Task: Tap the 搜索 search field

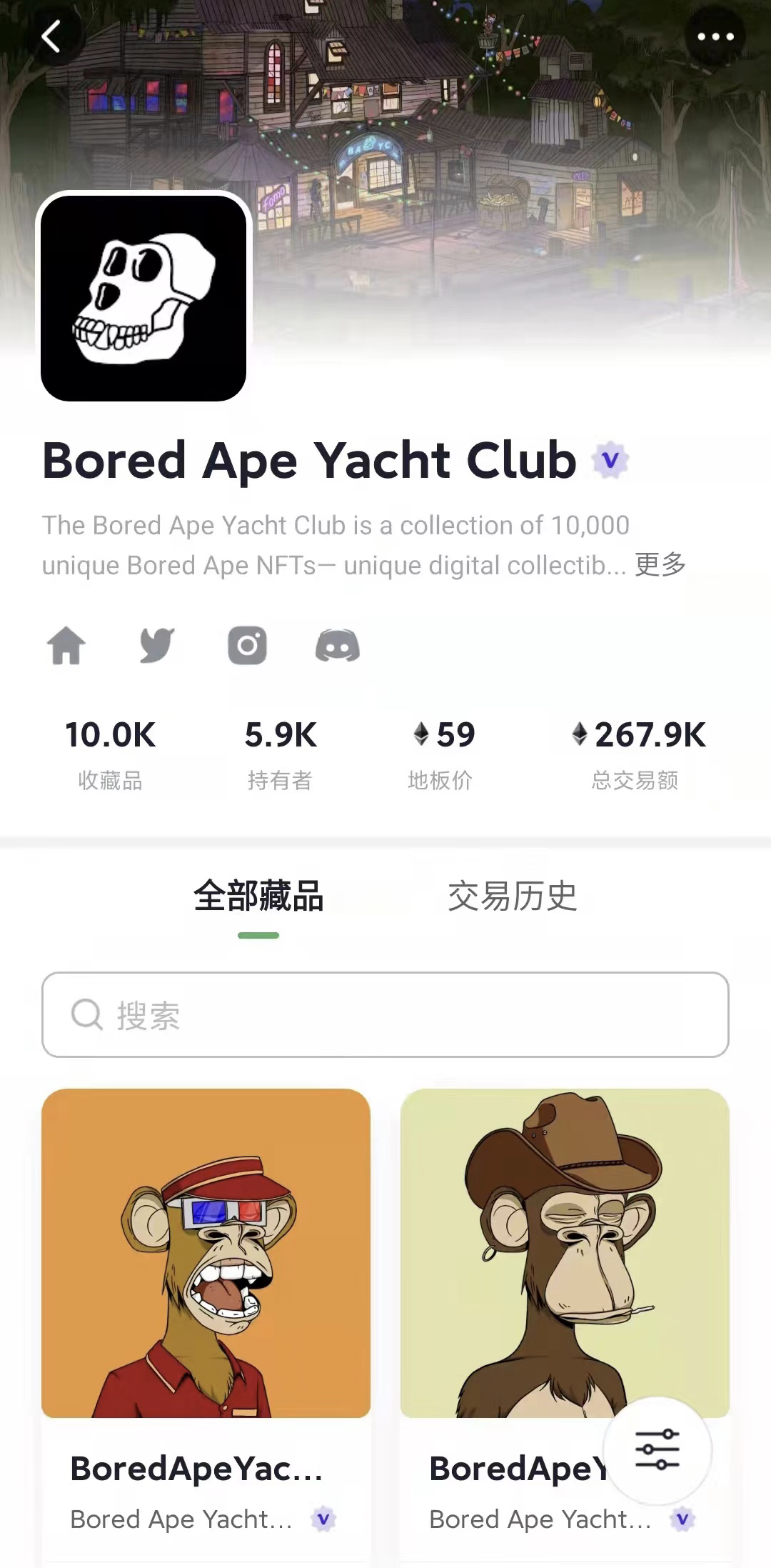Action: pos(385,1014)
